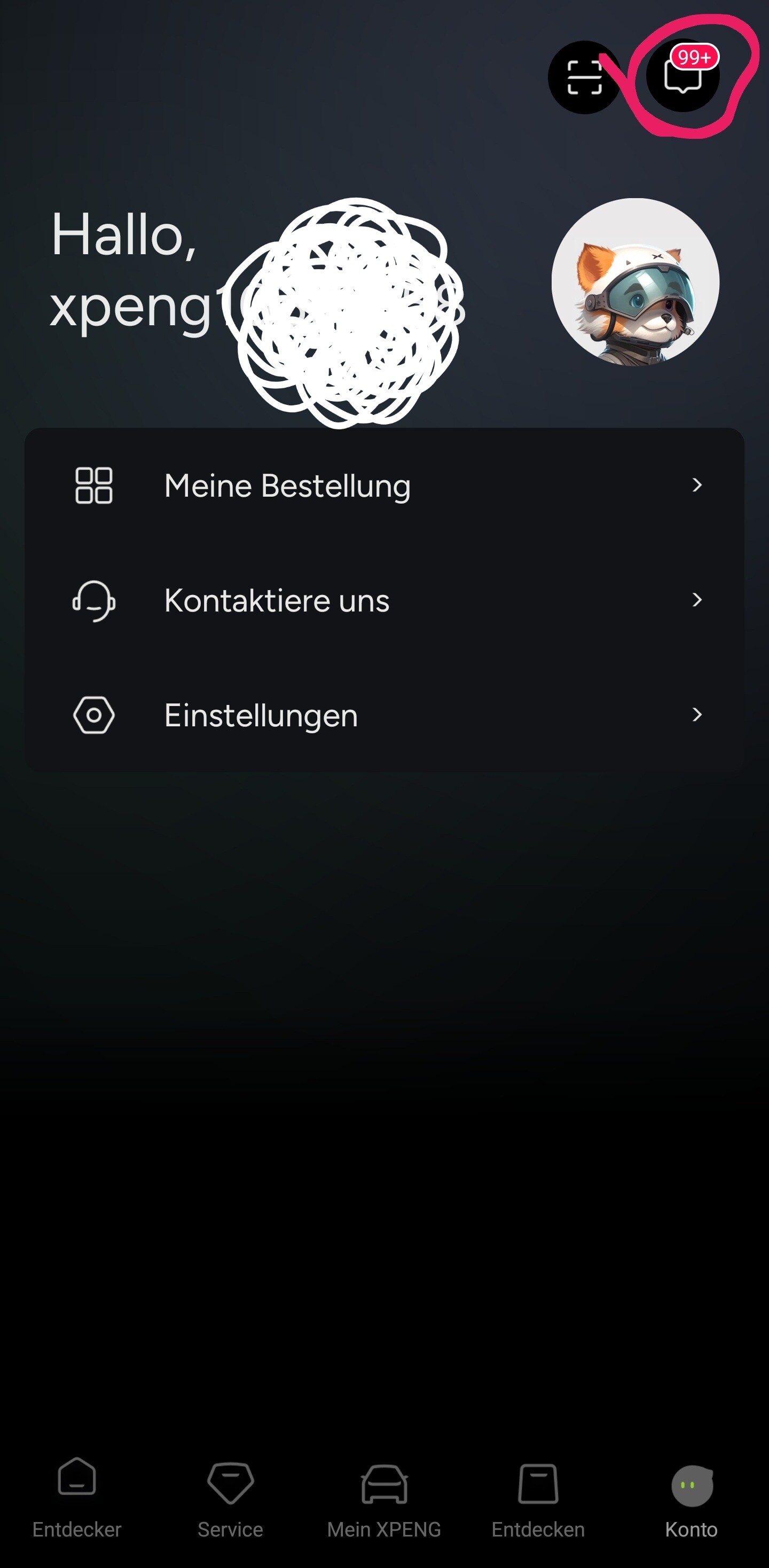Open Einstellungen
This screenshot has height=1568, width=769.
point(384,715)
